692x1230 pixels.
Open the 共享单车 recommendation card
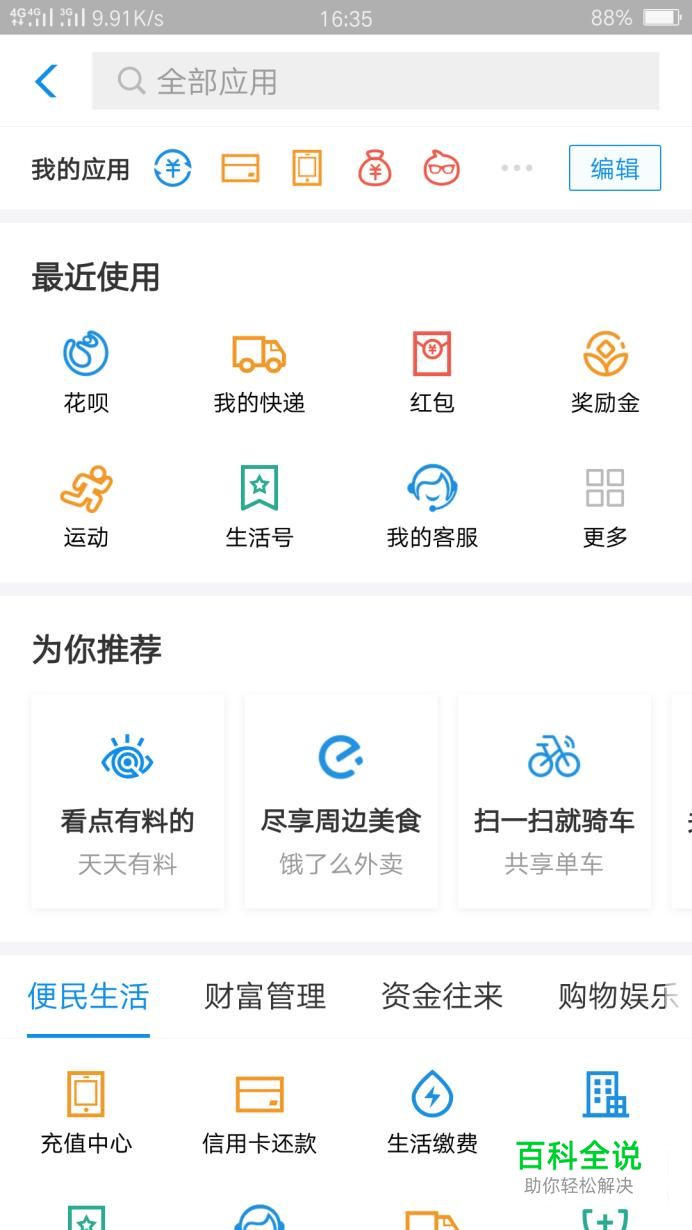pos(554,801)
